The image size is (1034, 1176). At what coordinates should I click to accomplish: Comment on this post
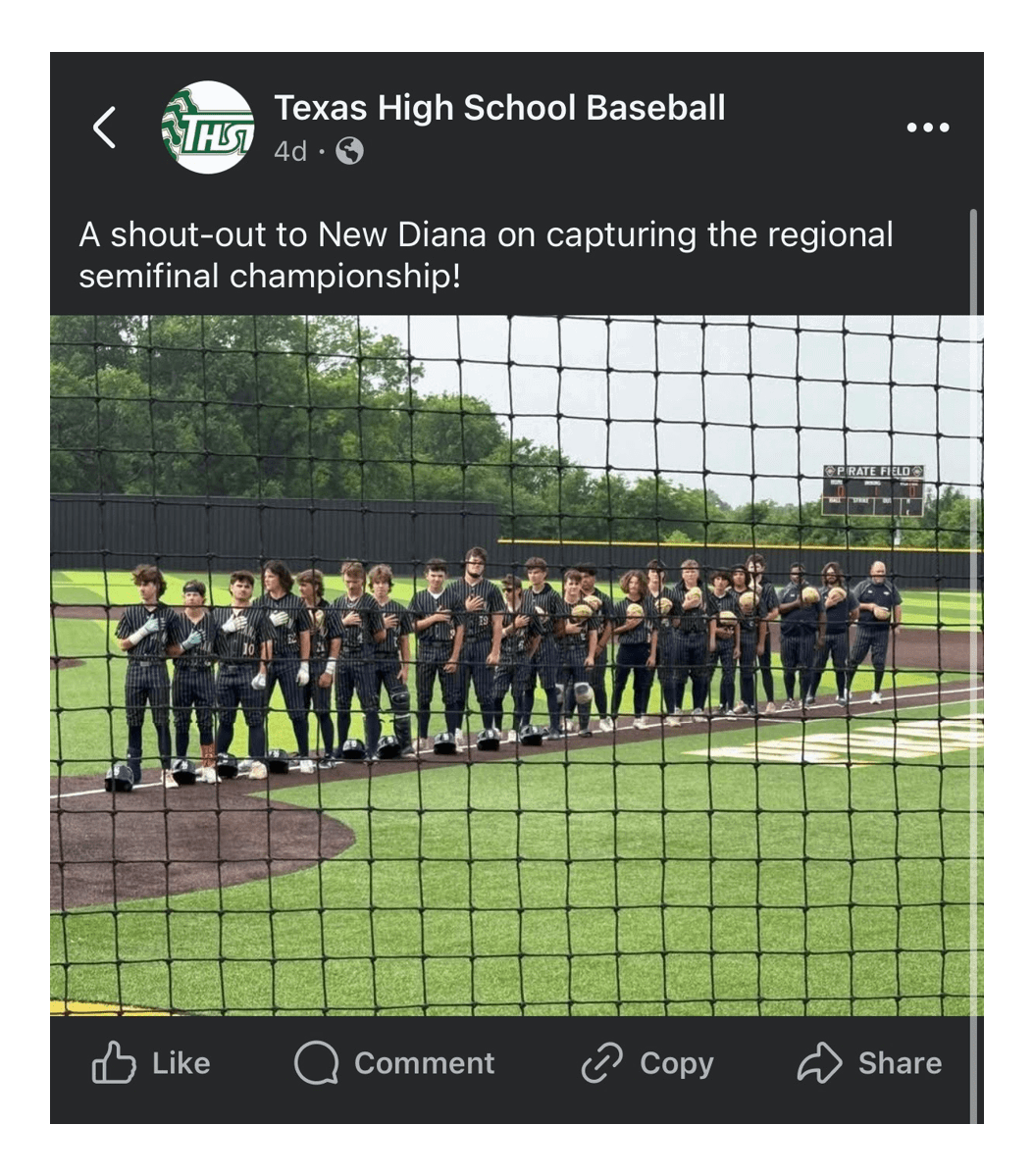coord(394,1063)
